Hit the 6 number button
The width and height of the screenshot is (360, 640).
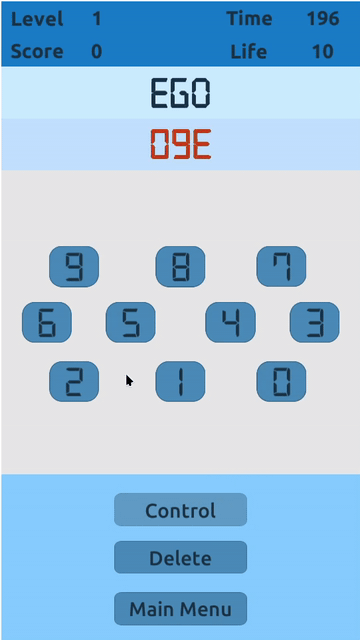[47, 322]
